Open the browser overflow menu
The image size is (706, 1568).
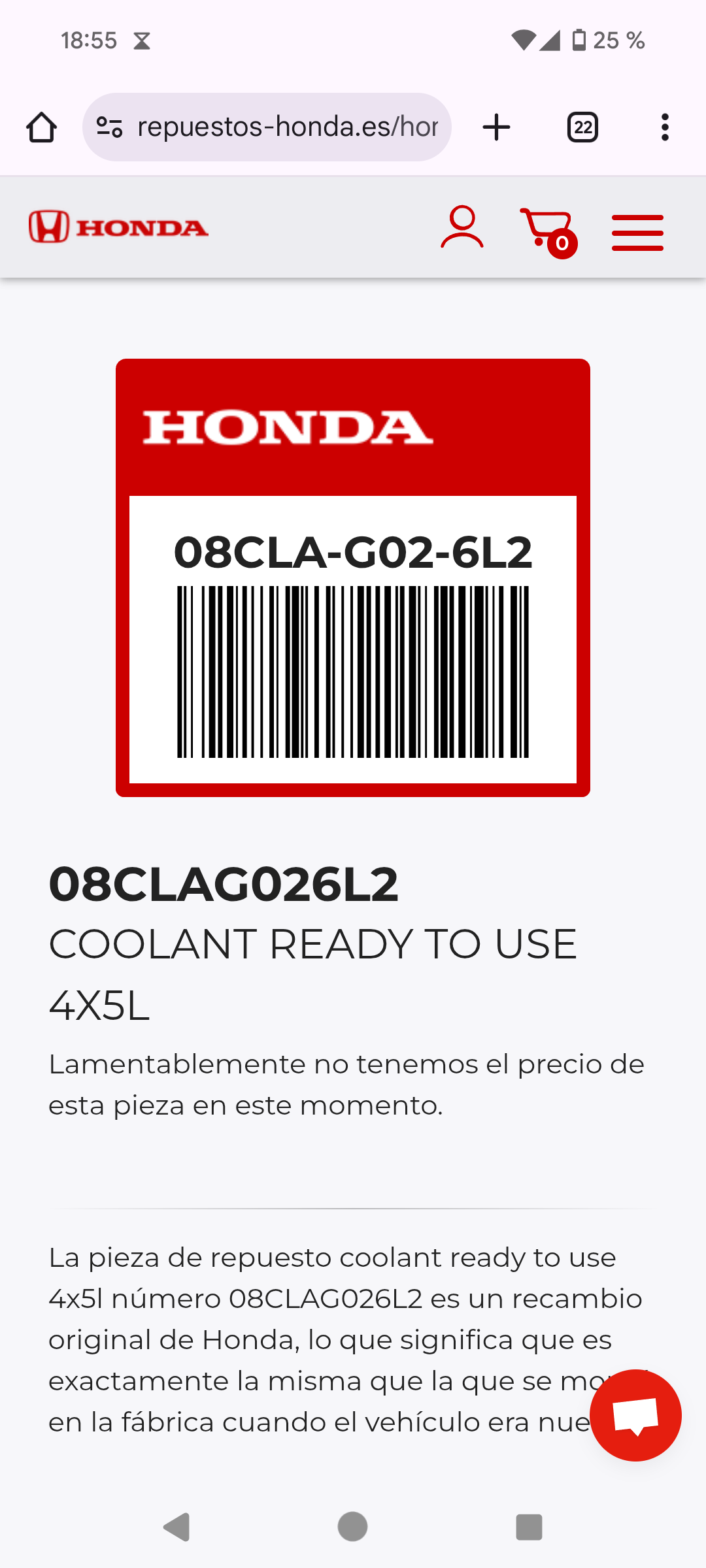(665, 127)
